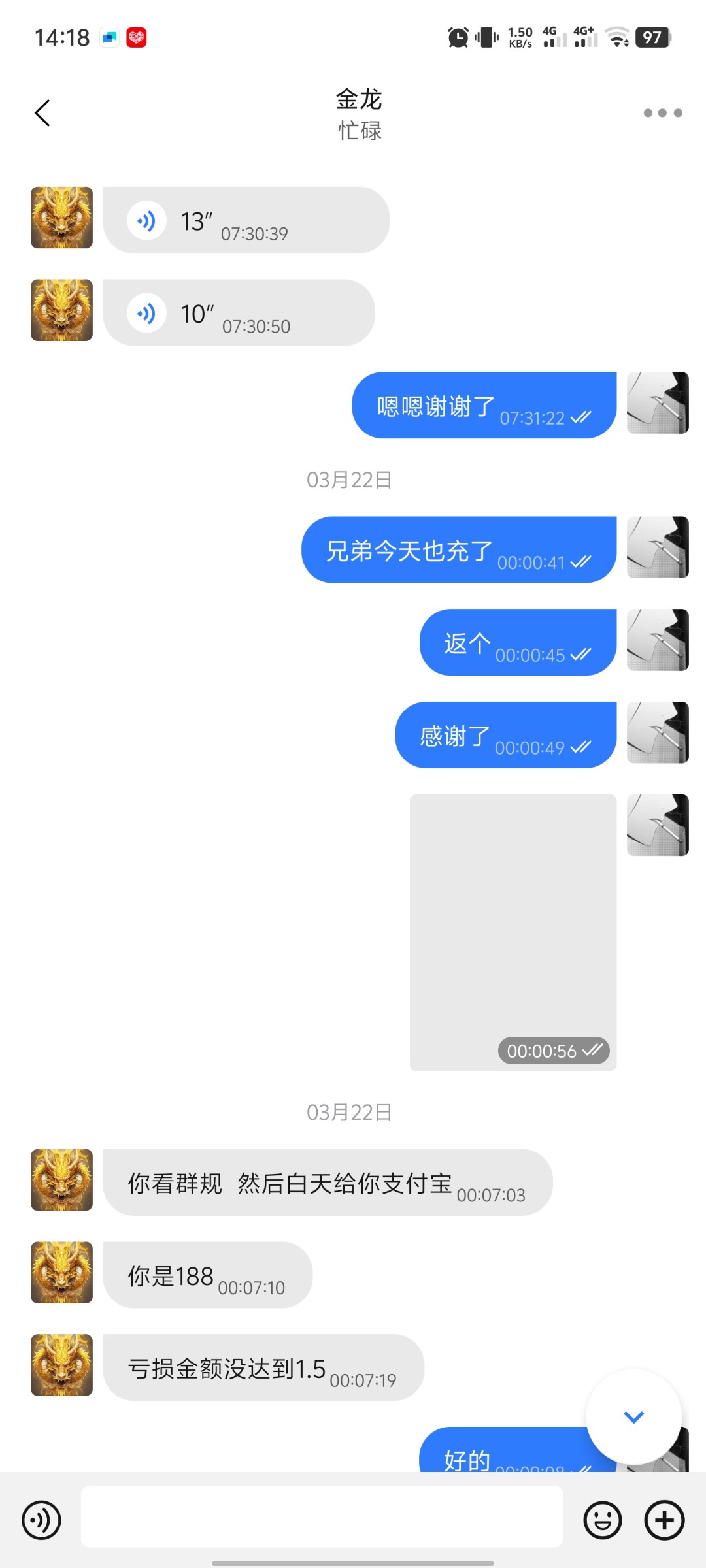Play the 13″ voice message

coord(246,220)
